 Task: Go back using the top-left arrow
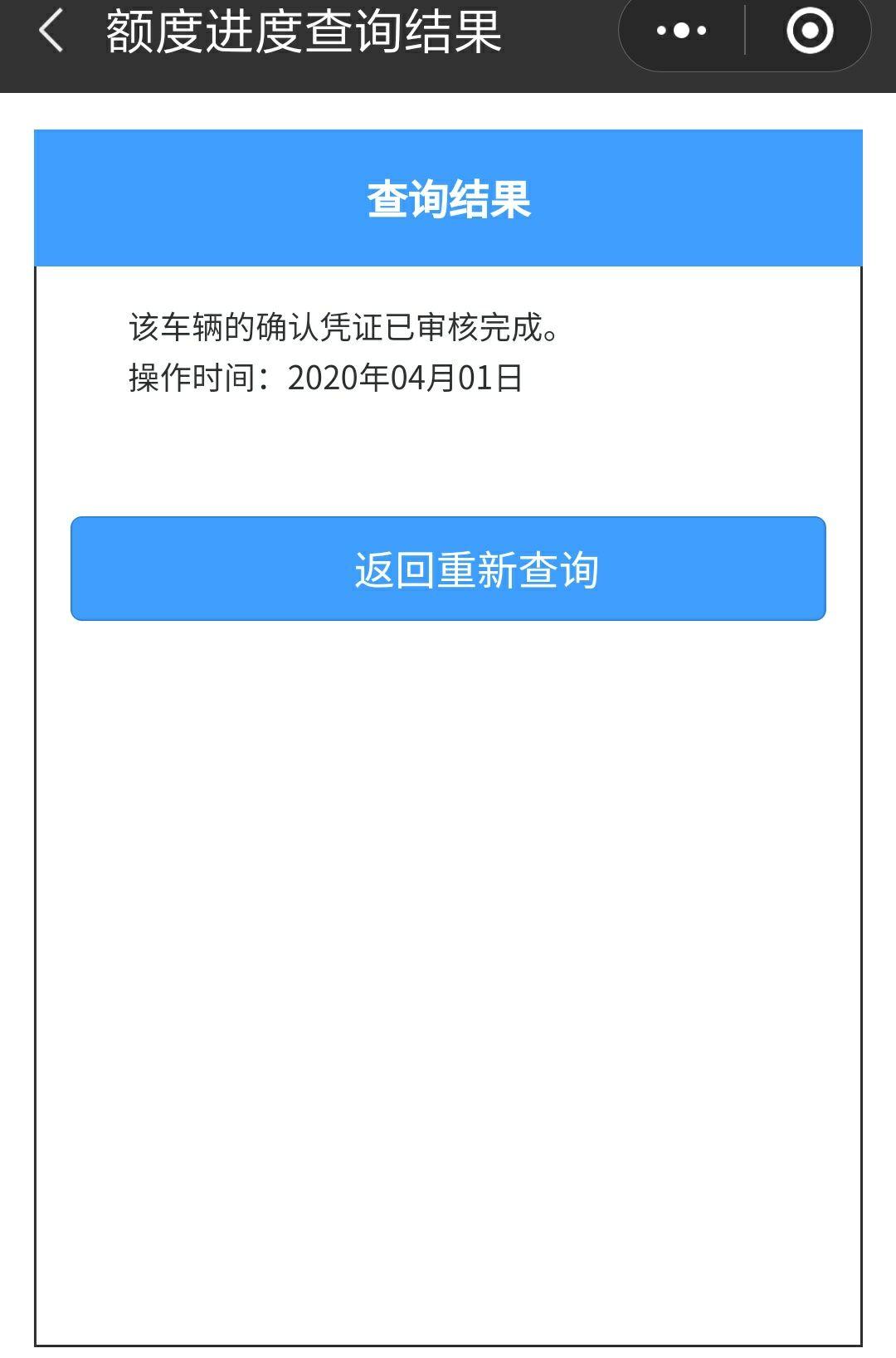pyautogui.click(x=51, y=32)
